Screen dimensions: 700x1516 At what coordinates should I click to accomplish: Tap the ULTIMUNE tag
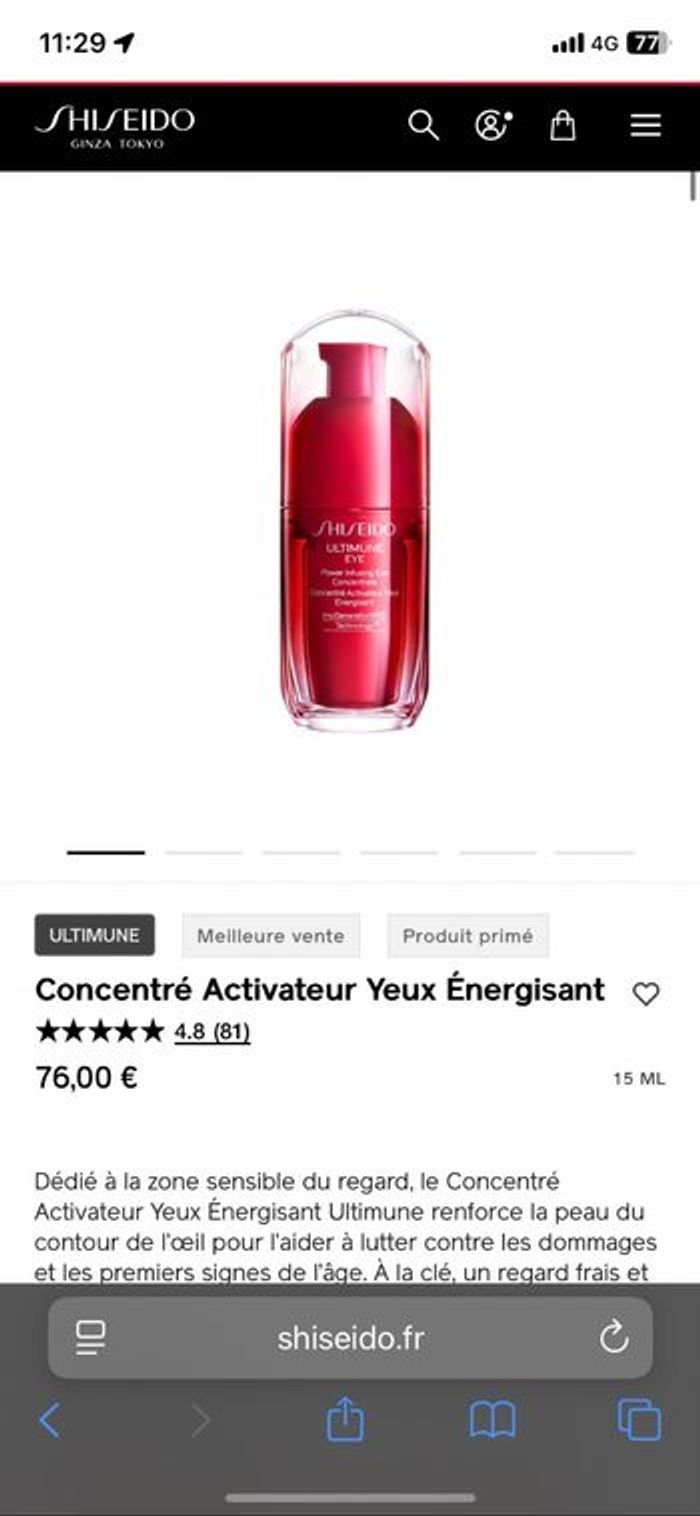coord(95,936)
